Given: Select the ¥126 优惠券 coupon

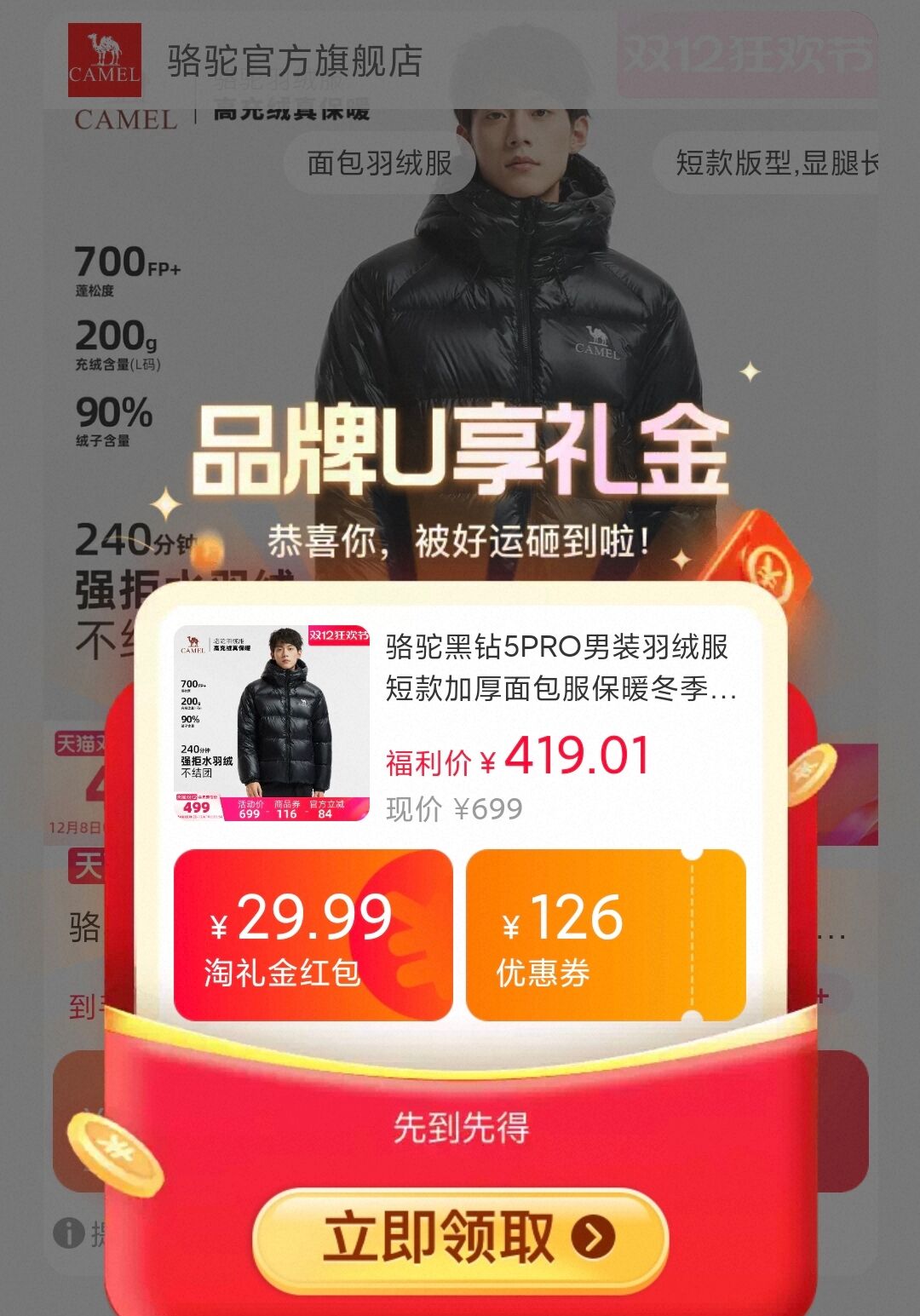Looking at the screenshot, I should pyautogui.click(x=606, y=935).
